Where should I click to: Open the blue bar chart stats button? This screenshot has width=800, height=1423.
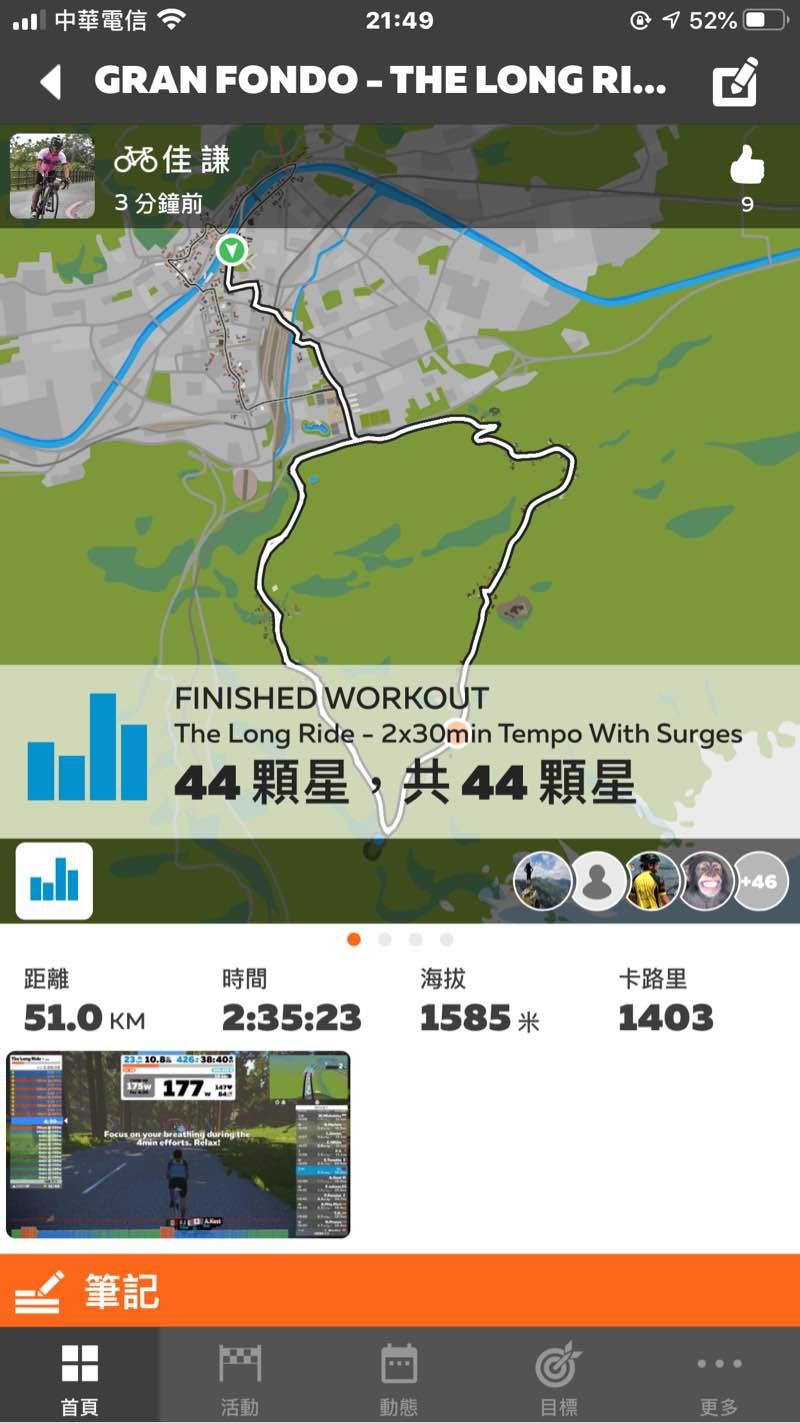pyautogui.click(x=54, y=881)
